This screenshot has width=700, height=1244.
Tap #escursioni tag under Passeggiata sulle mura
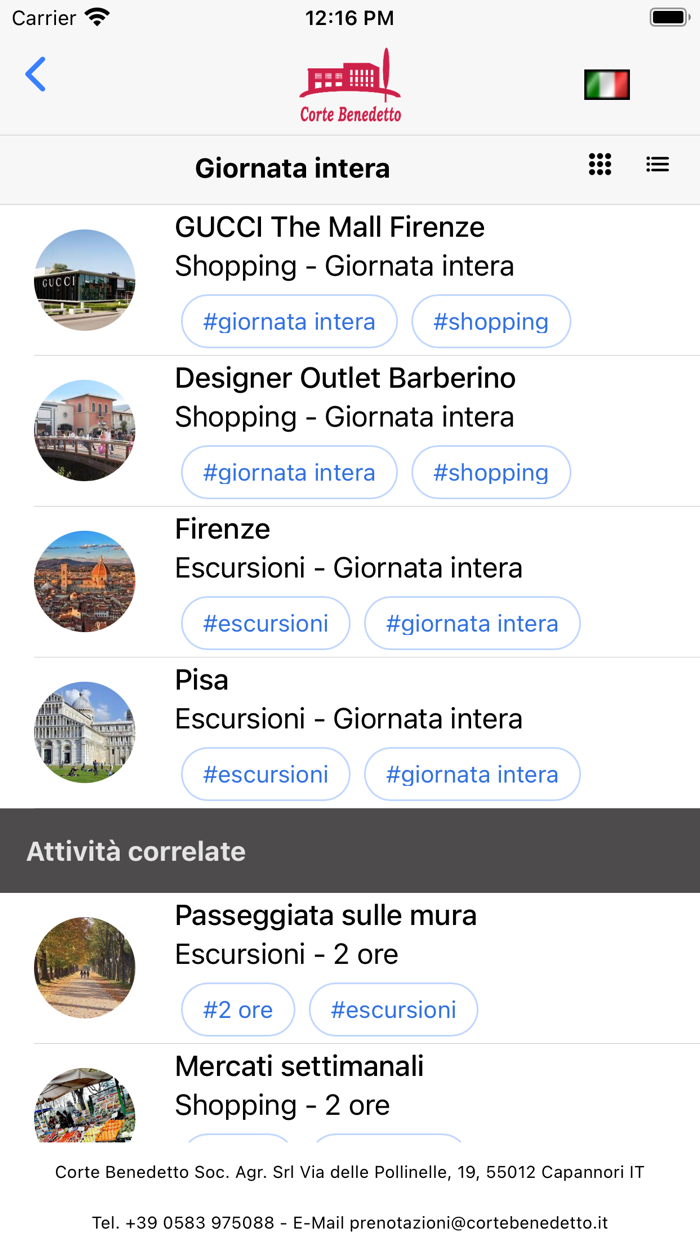point(393,1010)
